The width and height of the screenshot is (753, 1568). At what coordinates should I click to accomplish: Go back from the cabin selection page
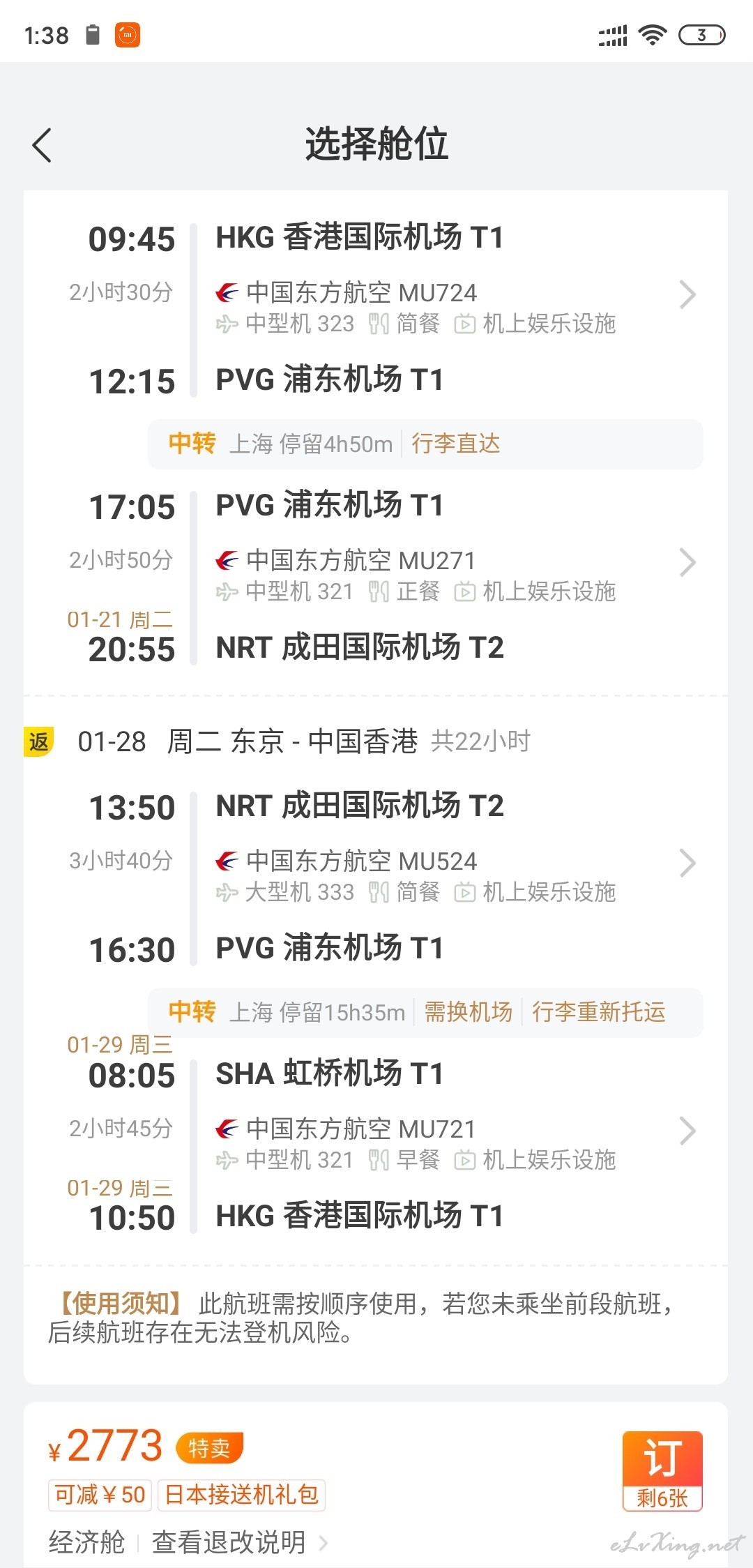click(x=42, y=145)
